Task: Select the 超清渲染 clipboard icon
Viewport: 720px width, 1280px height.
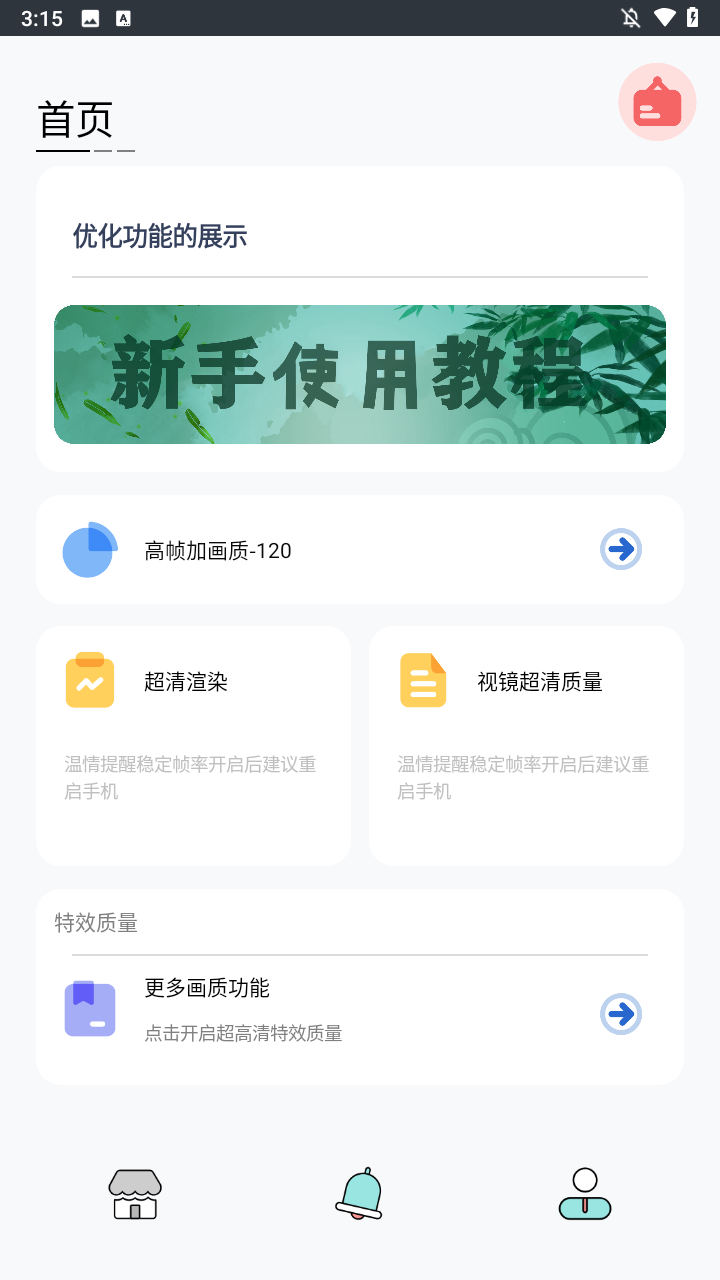Action: [x=89, y=679]
